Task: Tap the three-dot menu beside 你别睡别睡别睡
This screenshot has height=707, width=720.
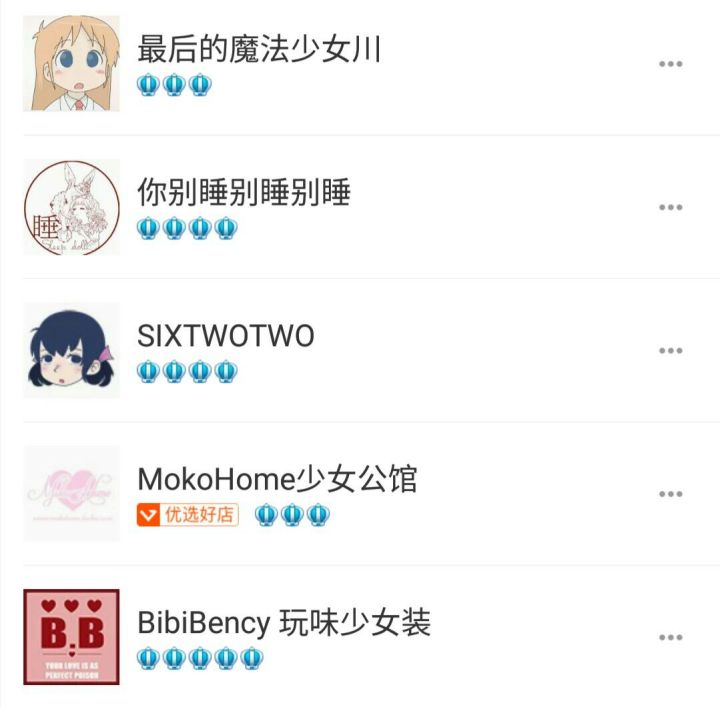Action: (670, 207)
